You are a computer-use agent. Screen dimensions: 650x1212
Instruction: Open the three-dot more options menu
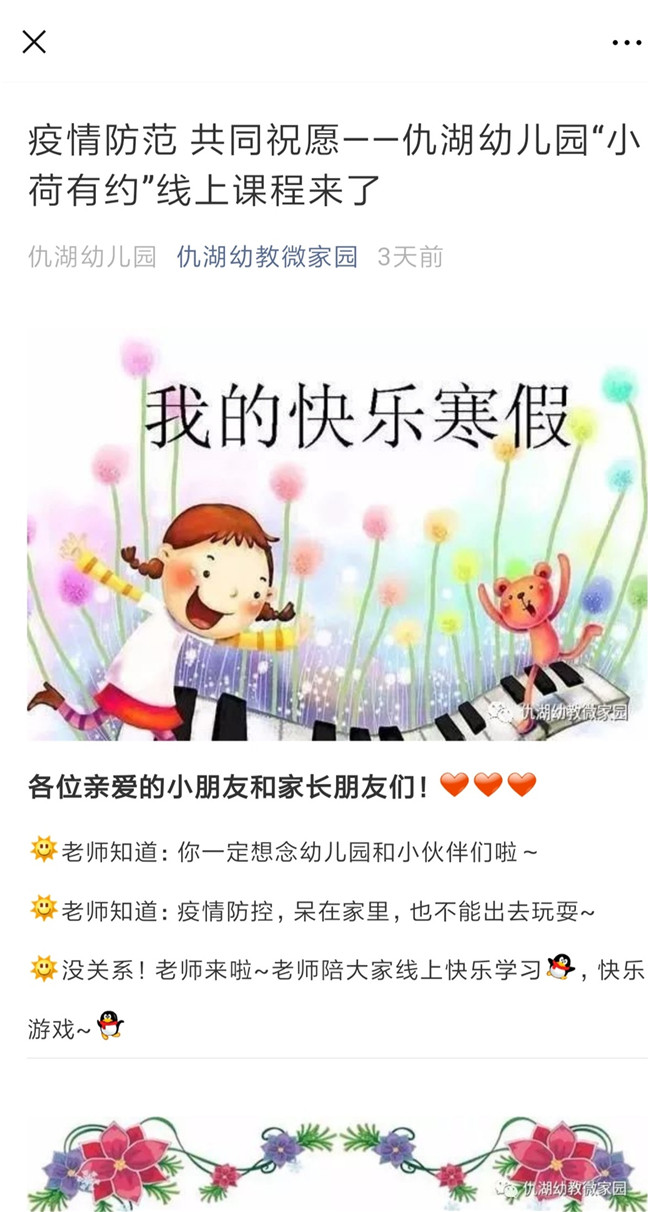point(626,43)
